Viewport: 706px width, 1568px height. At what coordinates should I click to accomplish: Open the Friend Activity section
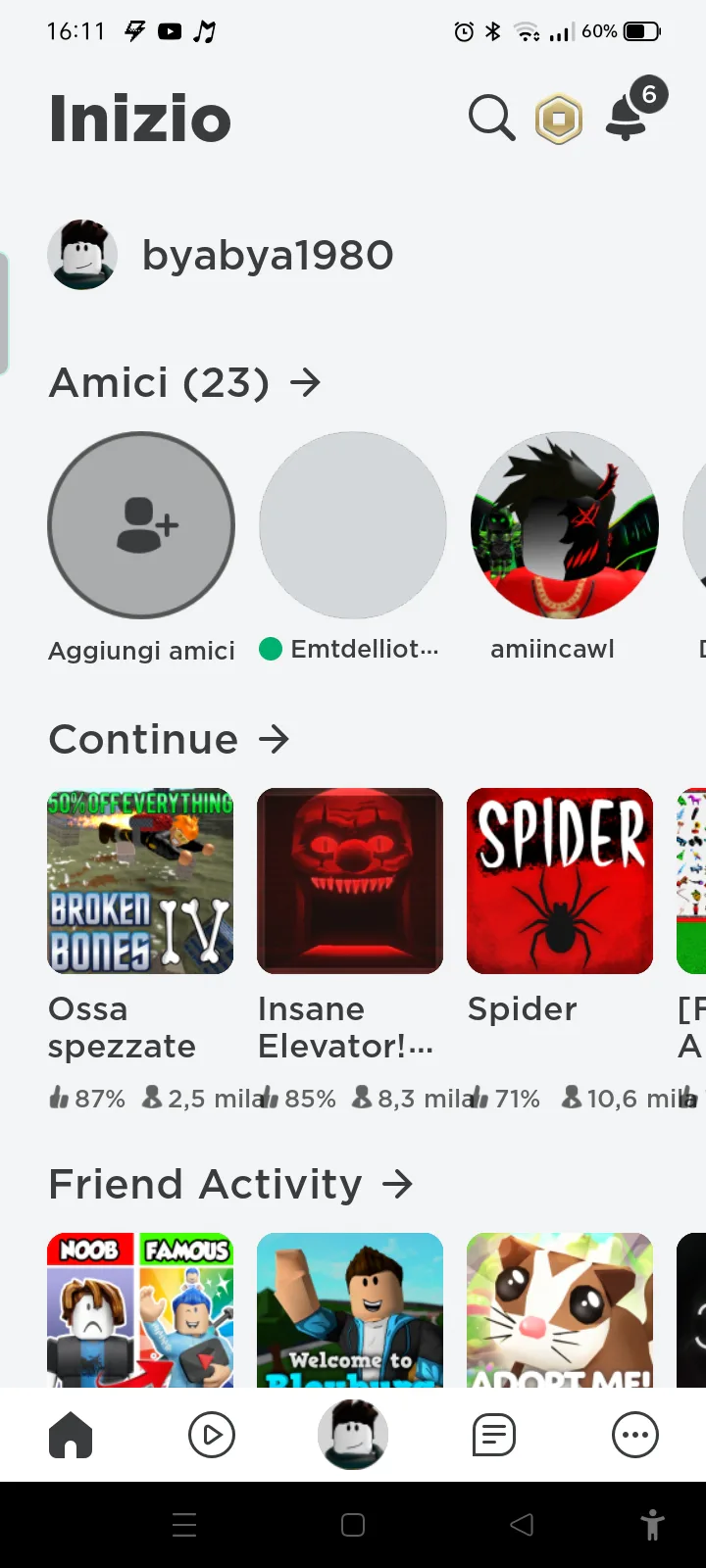pyautogui.click(x=231, y=1184)
